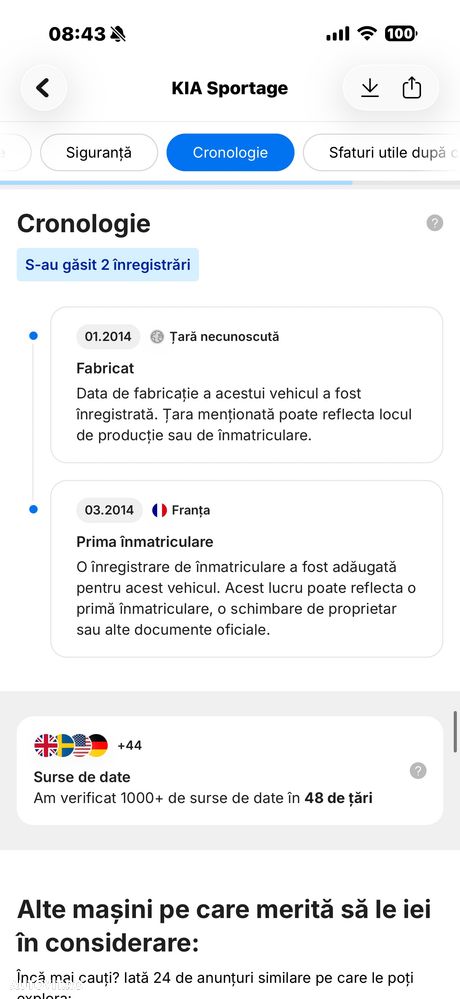
Task: Select the Cronologie tab
Action: (x=230, y=153)
